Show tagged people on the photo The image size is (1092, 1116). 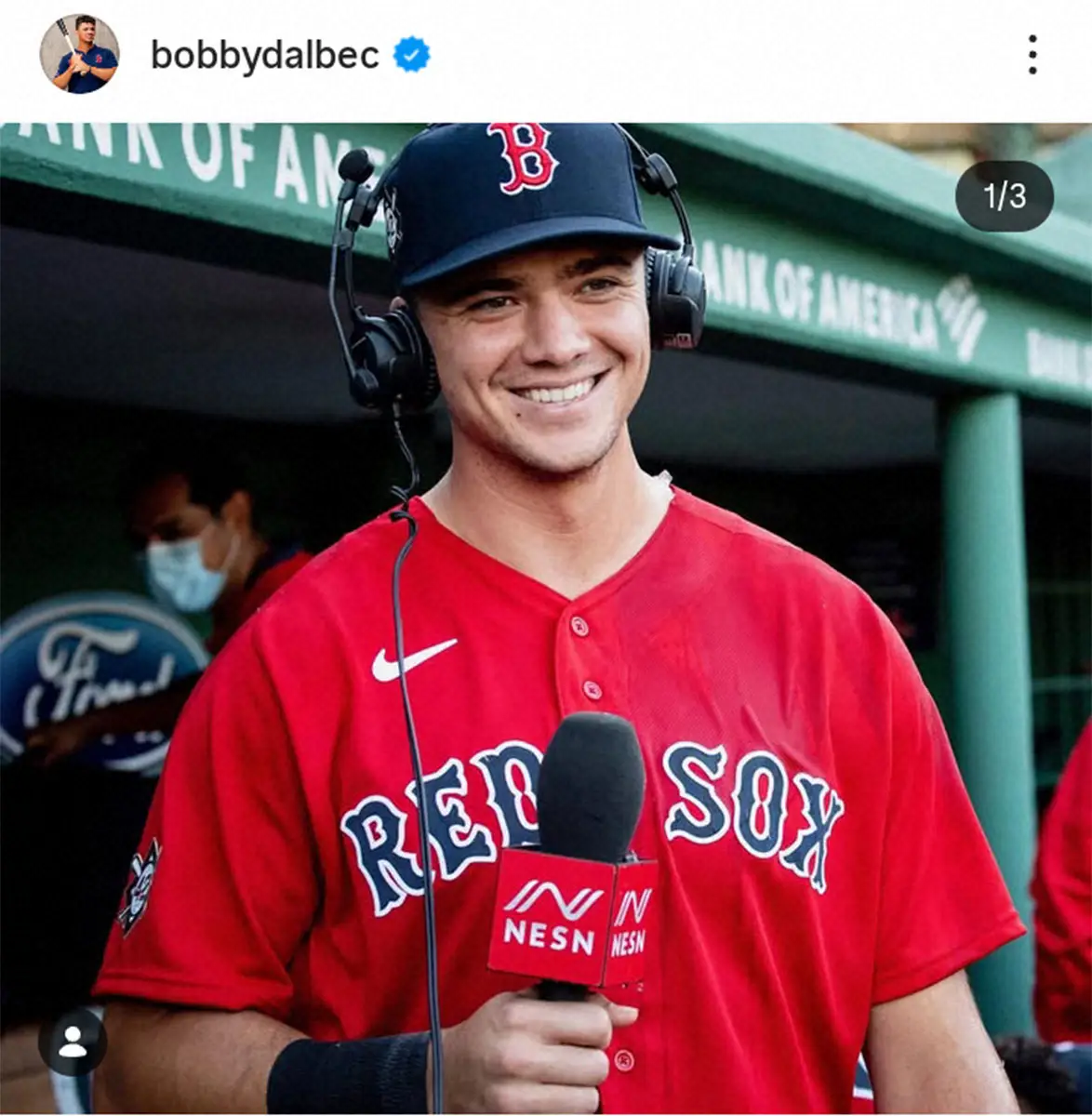point(72,1043)
